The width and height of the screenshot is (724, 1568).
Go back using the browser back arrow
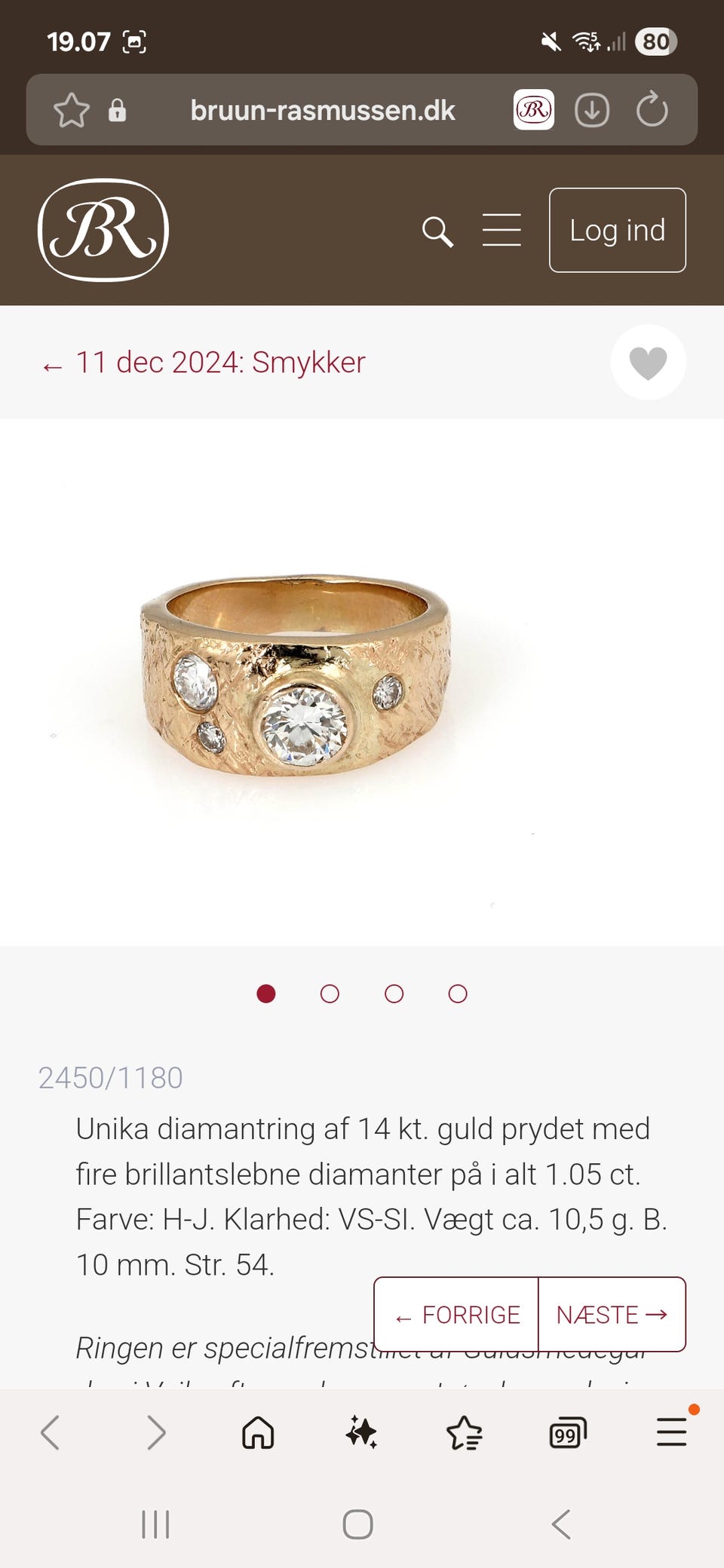pos(51,1432)
